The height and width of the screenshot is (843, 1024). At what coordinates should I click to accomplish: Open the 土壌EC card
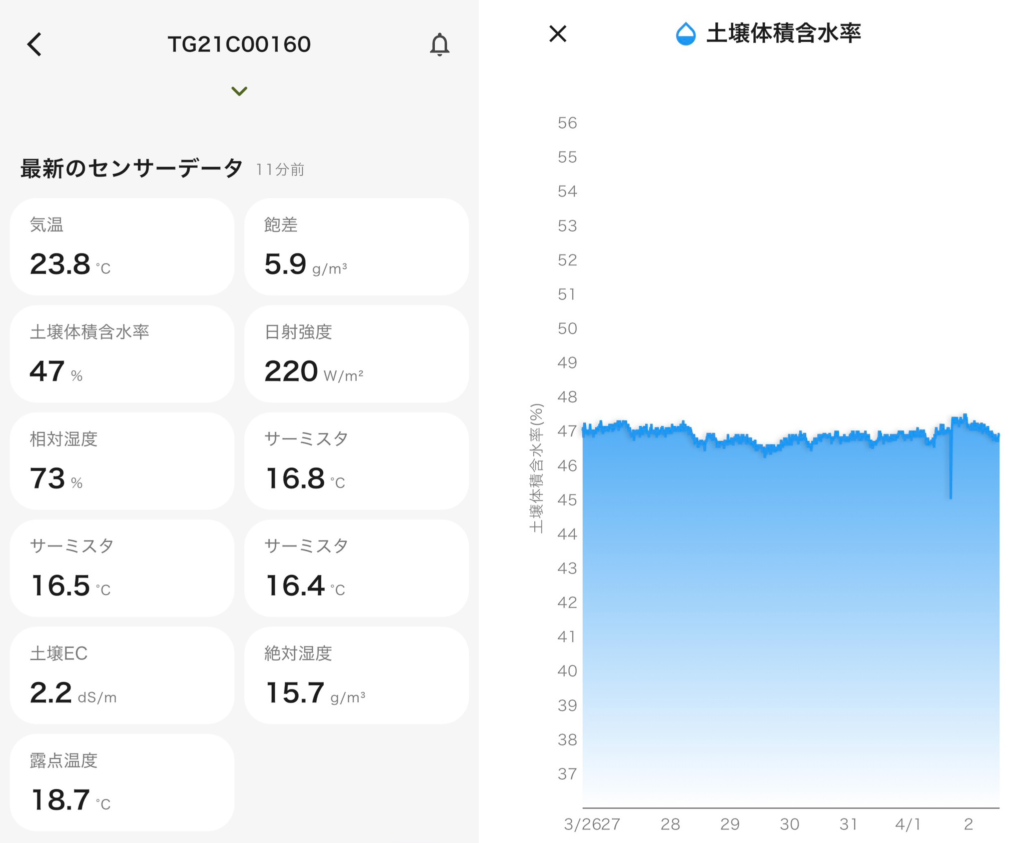(122, 675)
